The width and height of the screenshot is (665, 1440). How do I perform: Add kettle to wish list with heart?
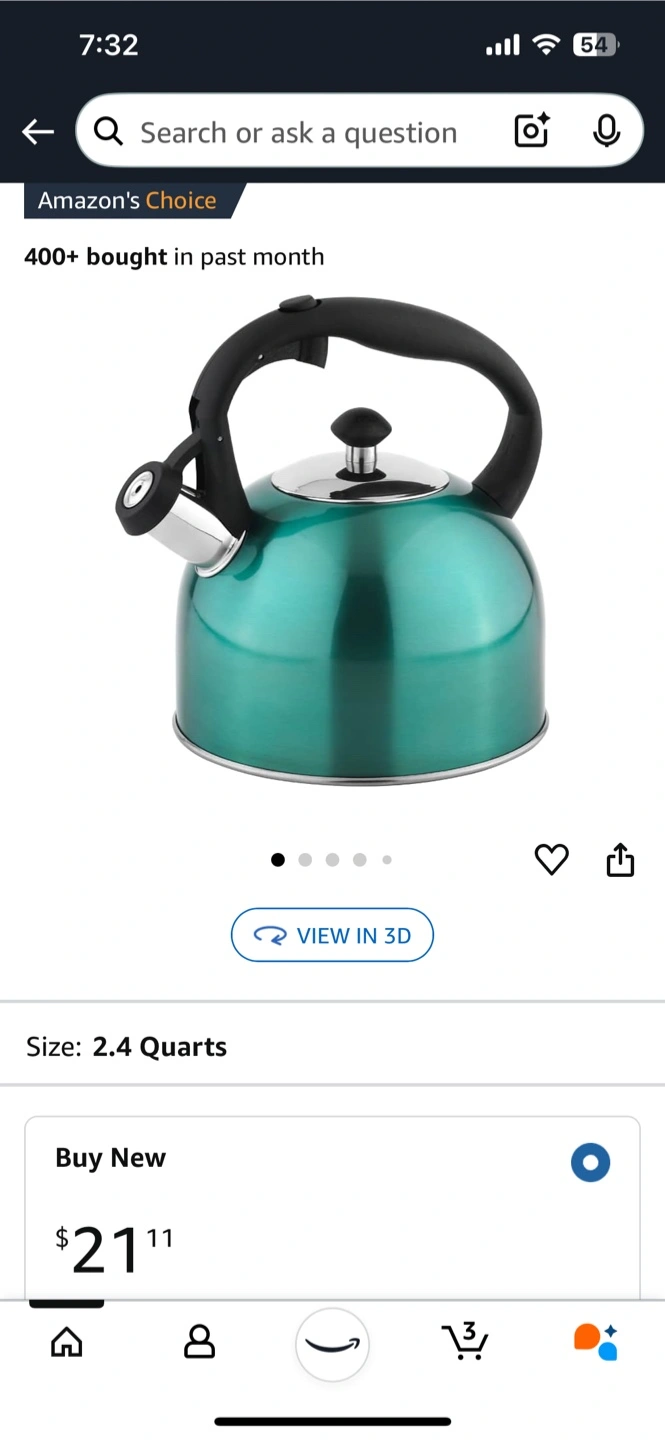pos(551,859)
